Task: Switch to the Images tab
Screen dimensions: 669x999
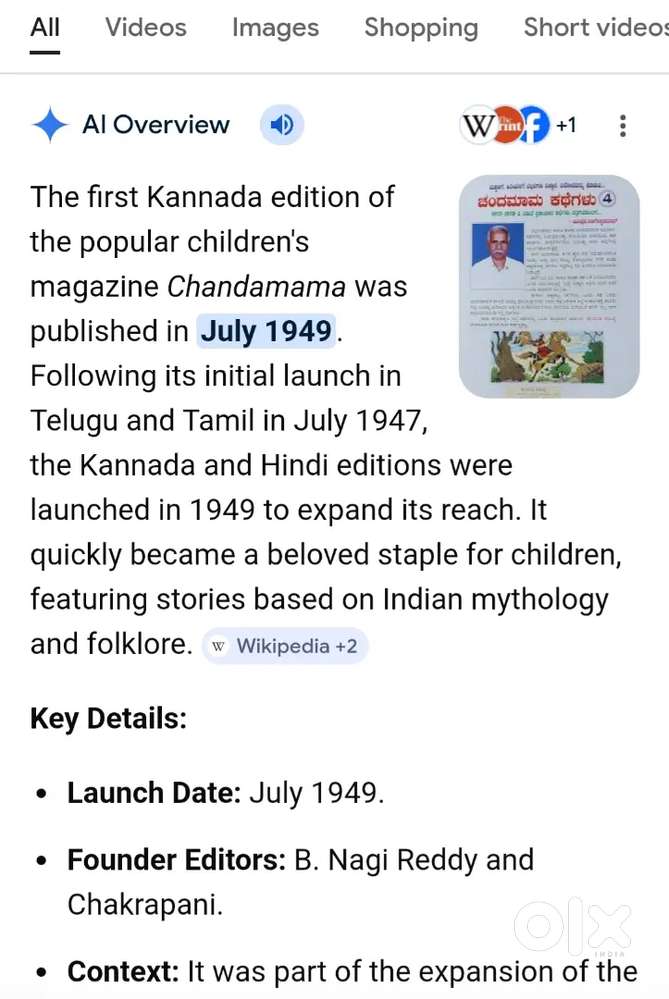Action: click(275, 27)
